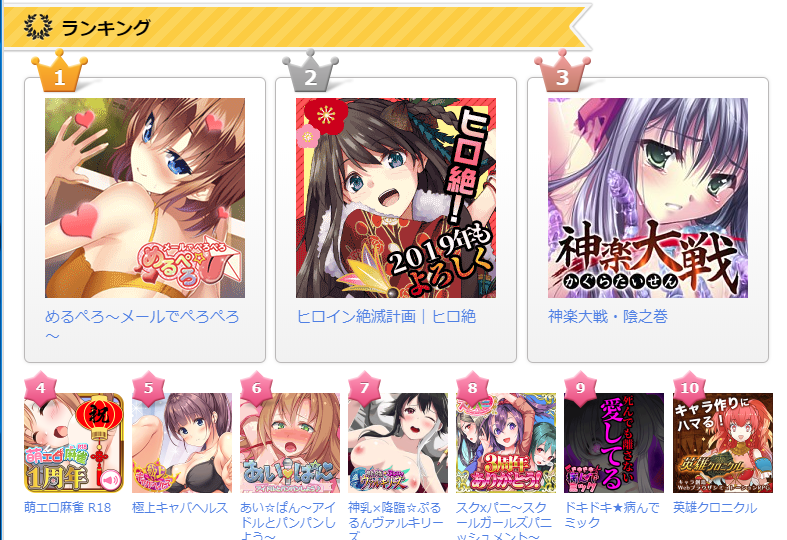Open the rank 6 game あい☆ぱん

click(290, 443)
